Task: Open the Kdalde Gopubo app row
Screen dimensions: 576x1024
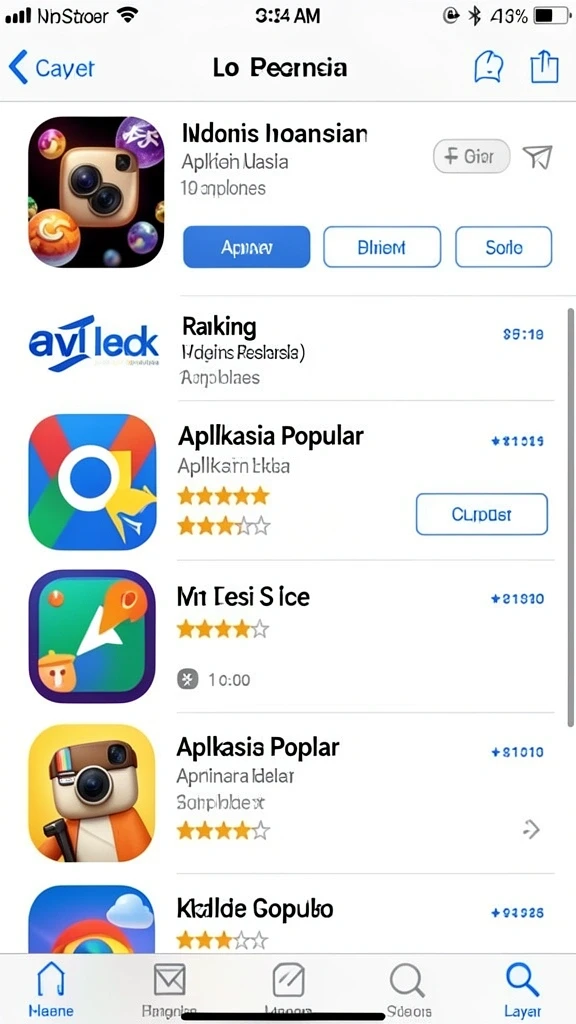Action: 291,918
